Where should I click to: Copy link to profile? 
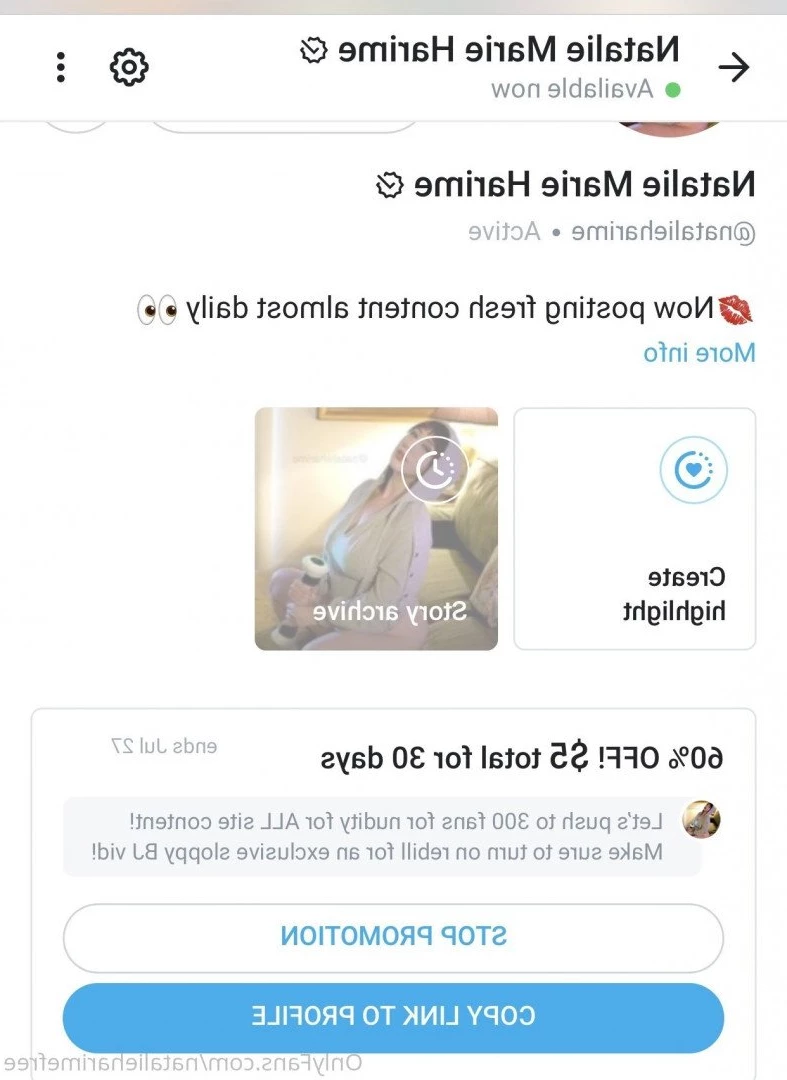pyautogui.click(x=393, y=1017)
